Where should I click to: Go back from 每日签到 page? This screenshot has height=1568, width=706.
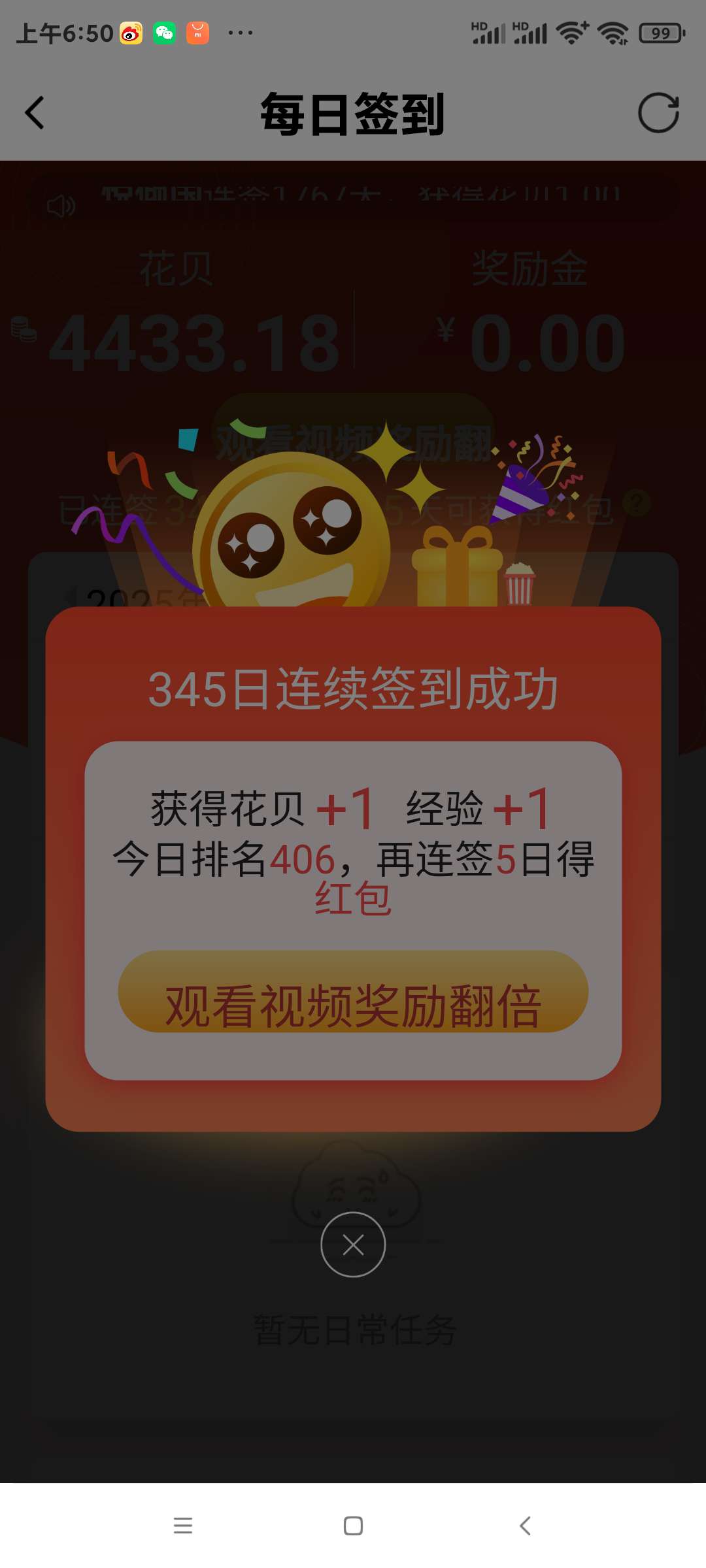[x=35, y=113]
